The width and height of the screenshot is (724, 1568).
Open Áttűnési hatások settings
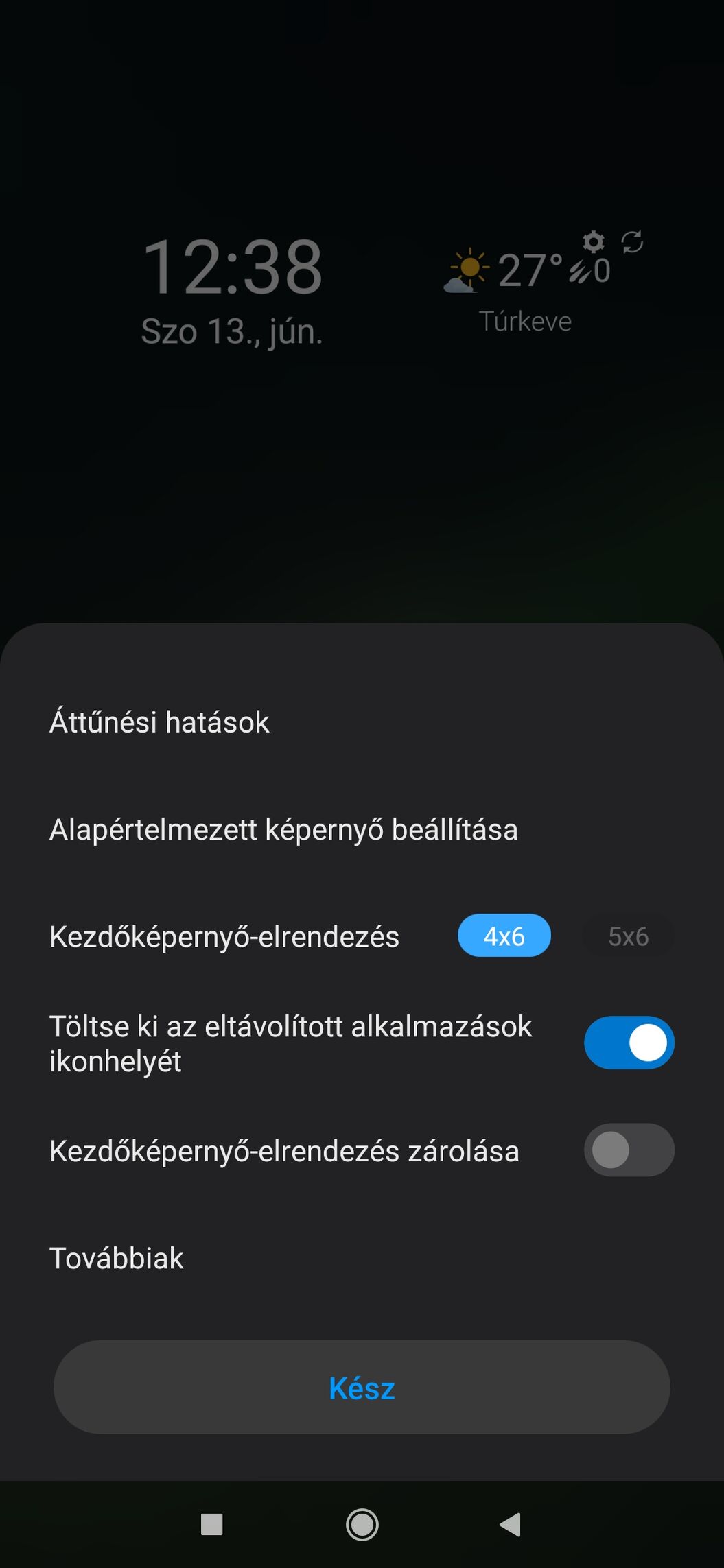coord(160,722)
